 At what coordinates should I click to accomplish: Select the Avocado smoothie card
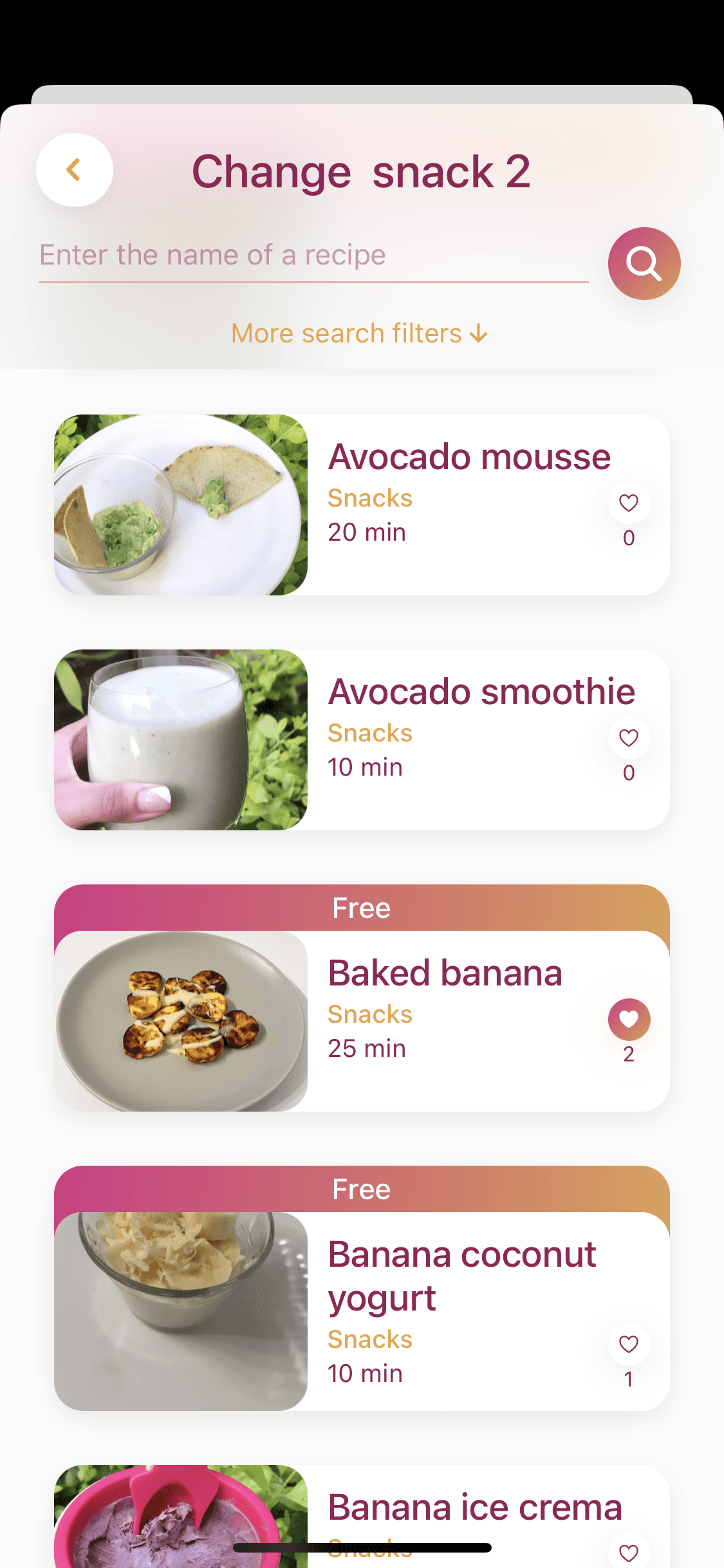pos(362,740)
